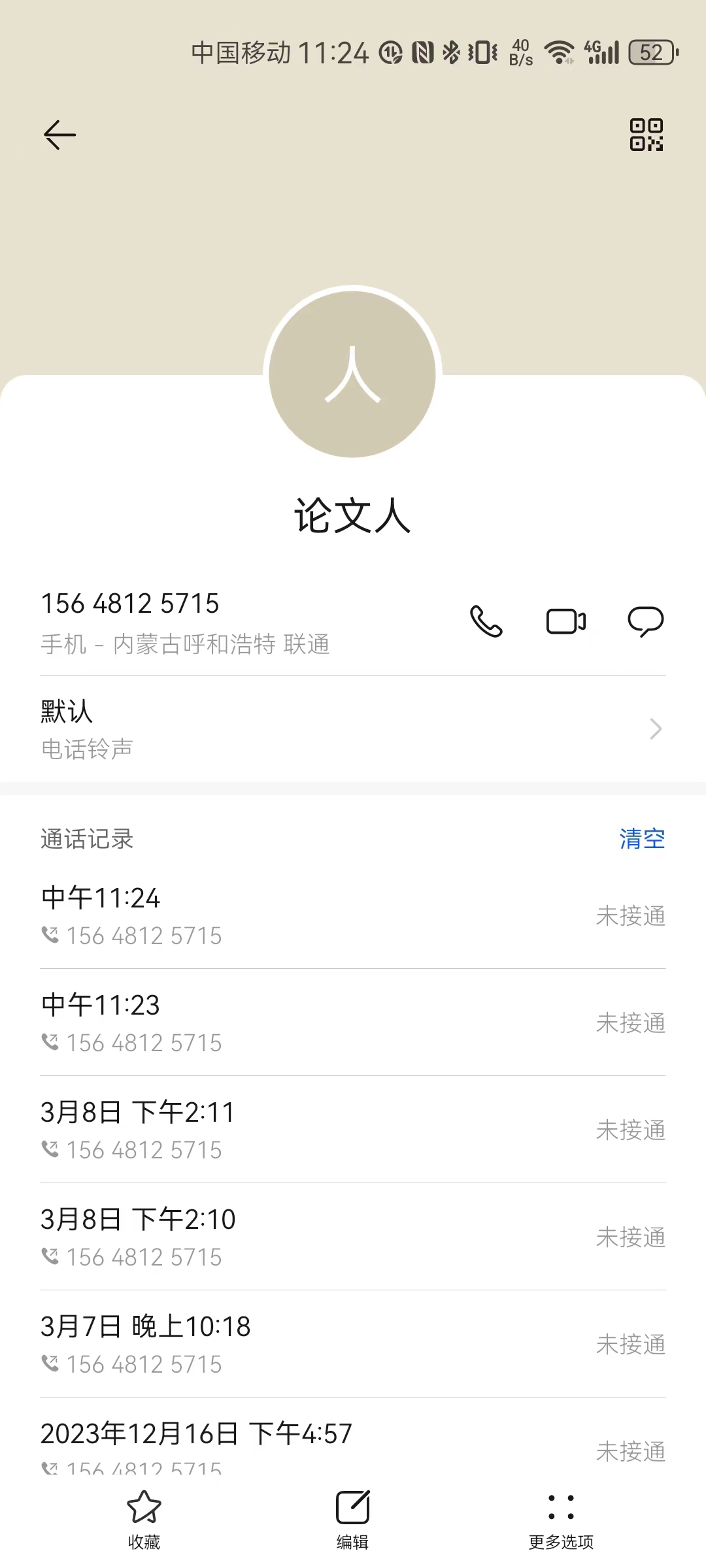Tap the contact avatar picture
The width and height of the screenshot is (706, 1568).
[352, 373]
